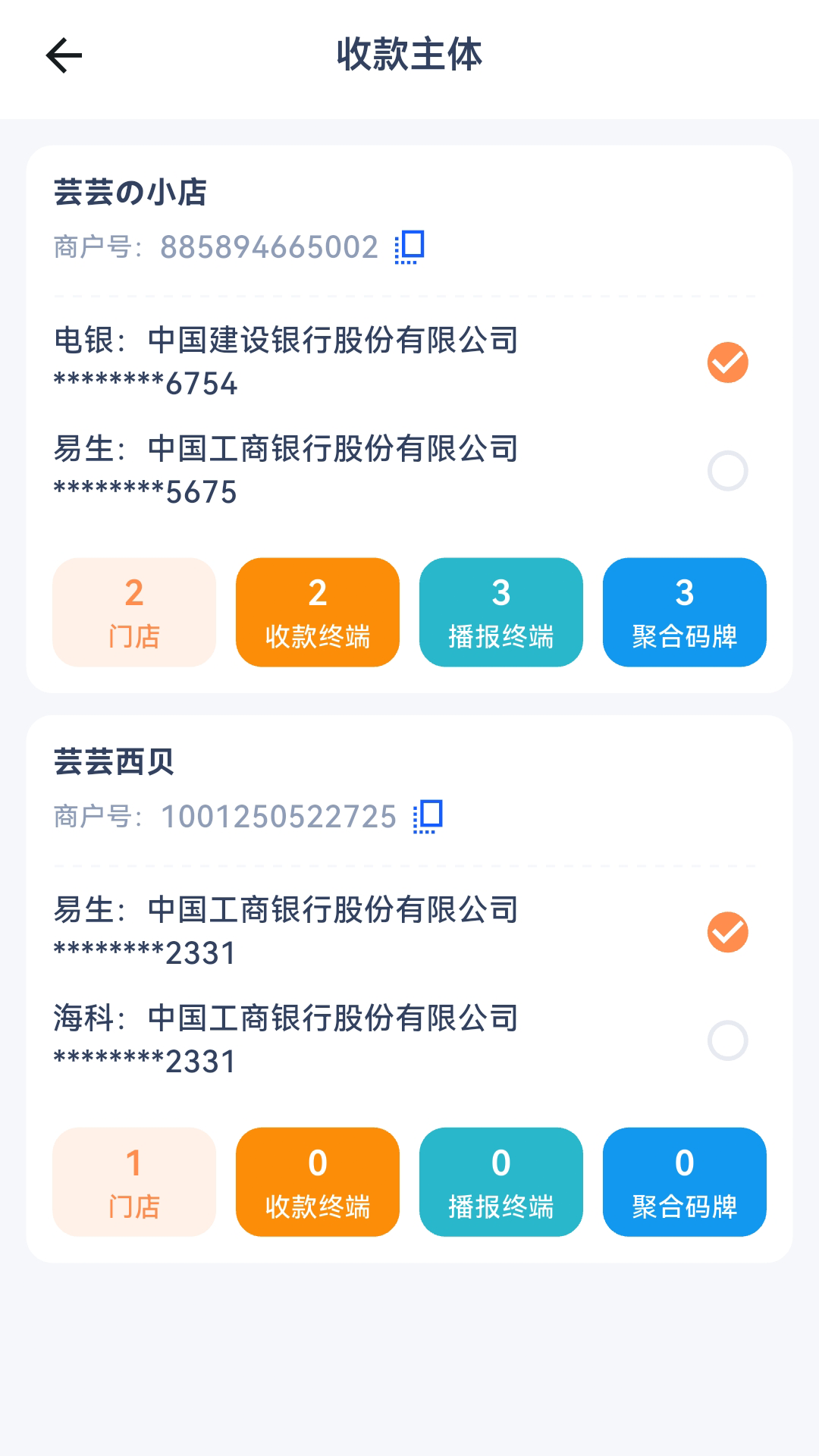Tap the 收款主体 title

coord(409,55)
